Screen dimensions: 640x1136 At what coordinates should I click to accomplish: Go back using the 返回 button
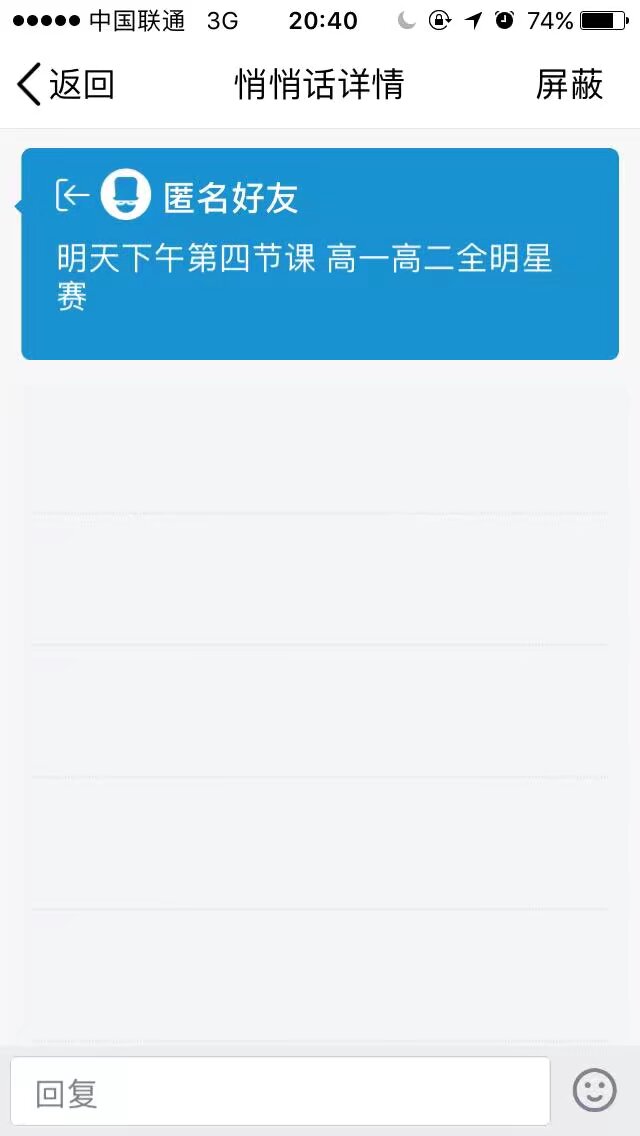coord(65,85)
